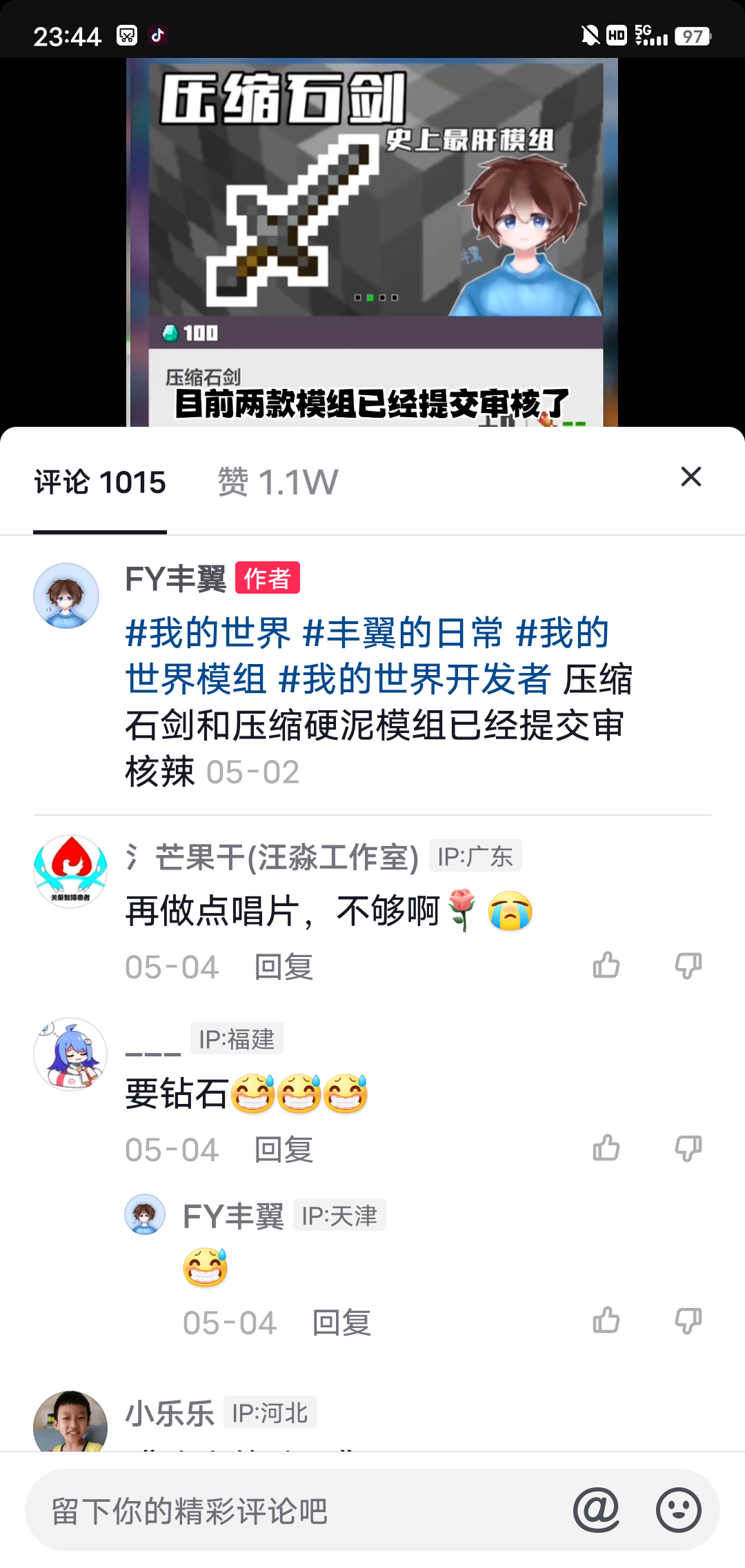
Task: Dislike the 要钻石 comment
Action: click(x=688, y=1148)
